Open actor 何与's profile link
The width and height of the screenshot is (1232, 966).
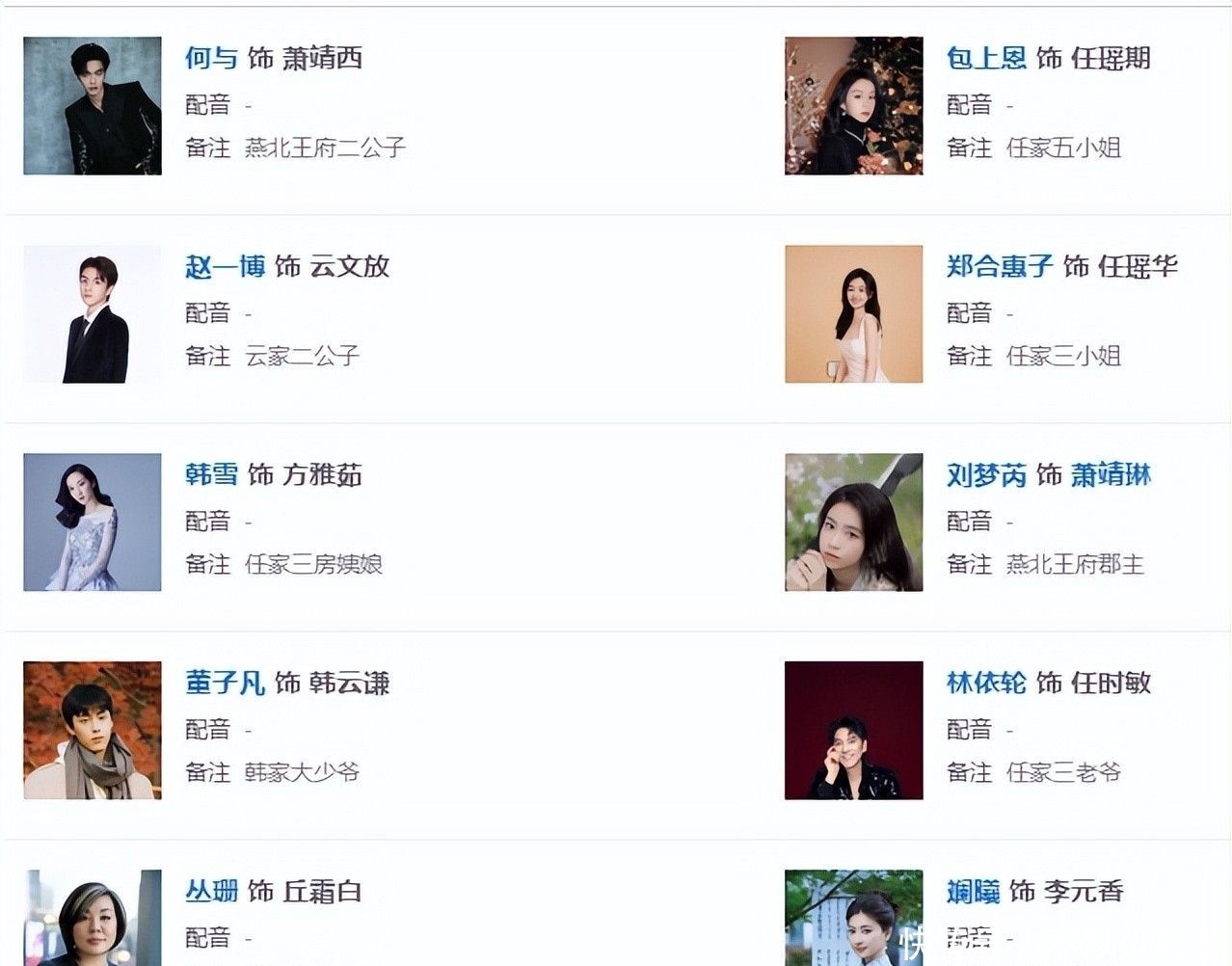pos(211,58)
